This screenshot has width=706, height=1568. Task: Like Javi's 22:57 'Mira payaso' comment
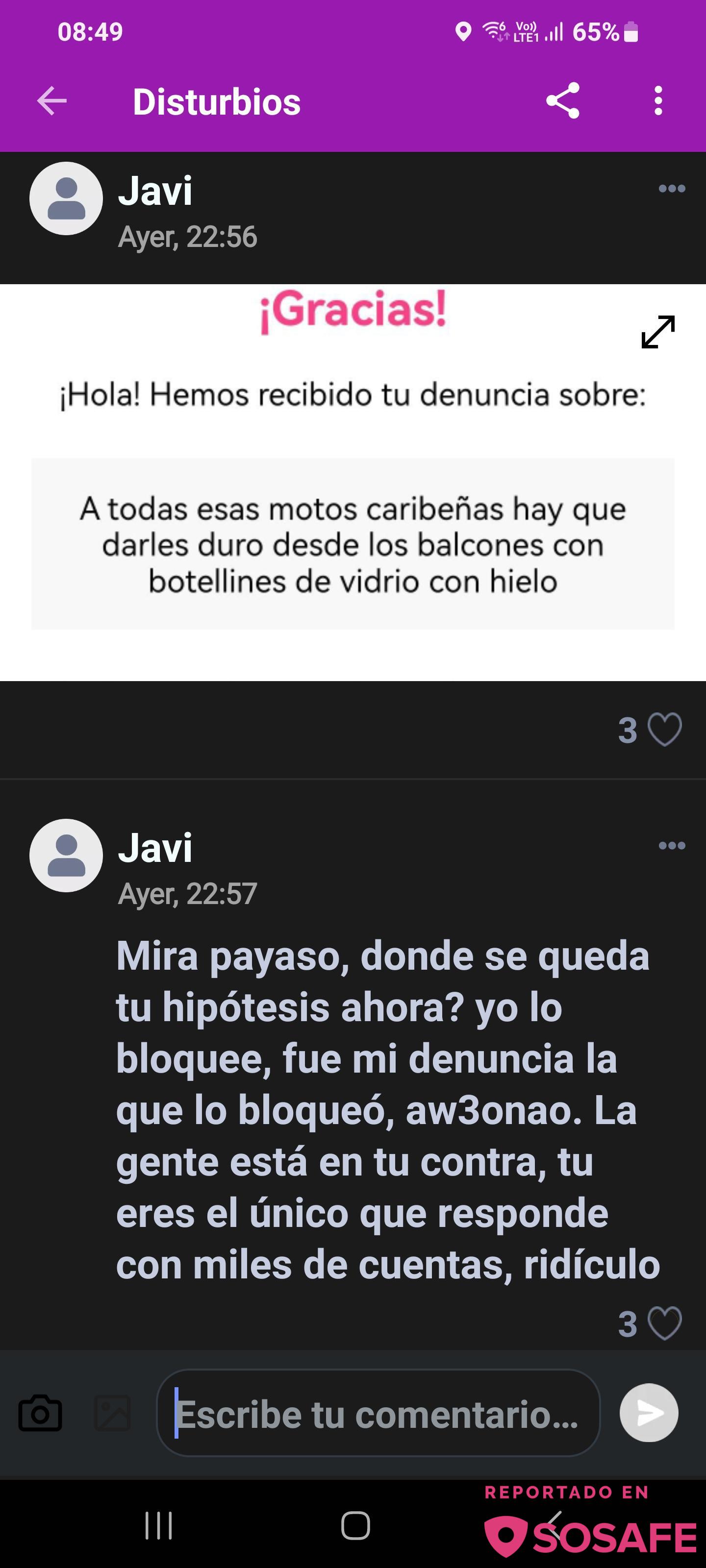[664, 1323]
